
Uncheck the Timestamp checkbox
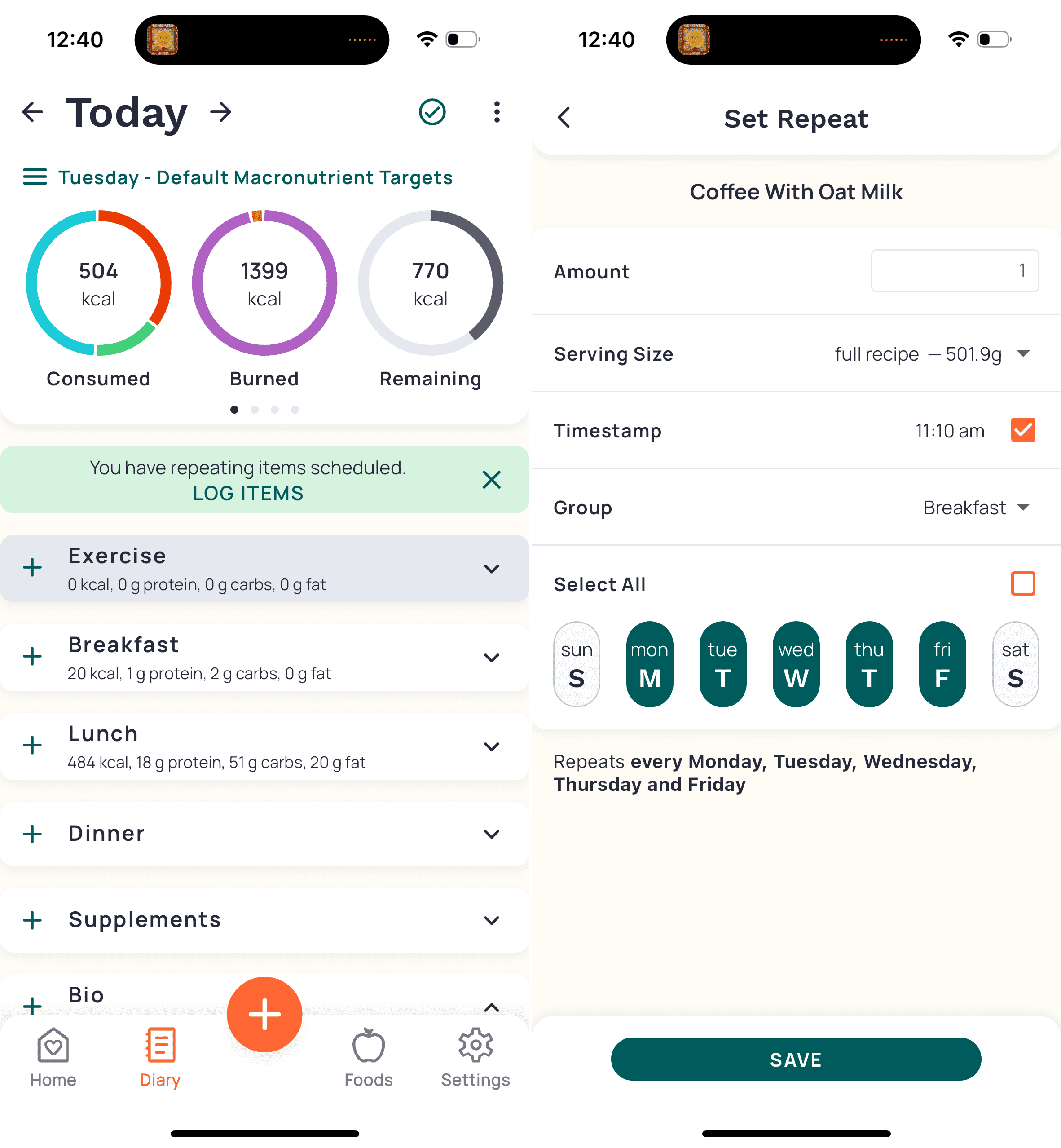click(1022, 430)
